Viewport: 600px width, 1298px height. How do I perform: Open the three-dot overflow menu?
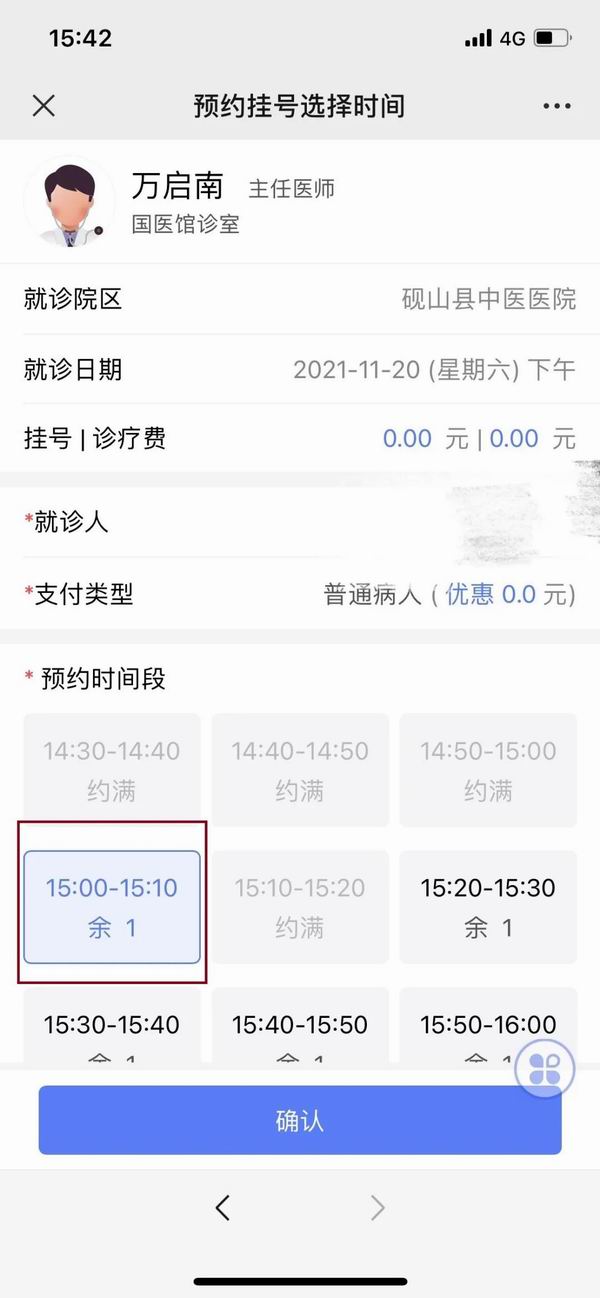[557, 106]
